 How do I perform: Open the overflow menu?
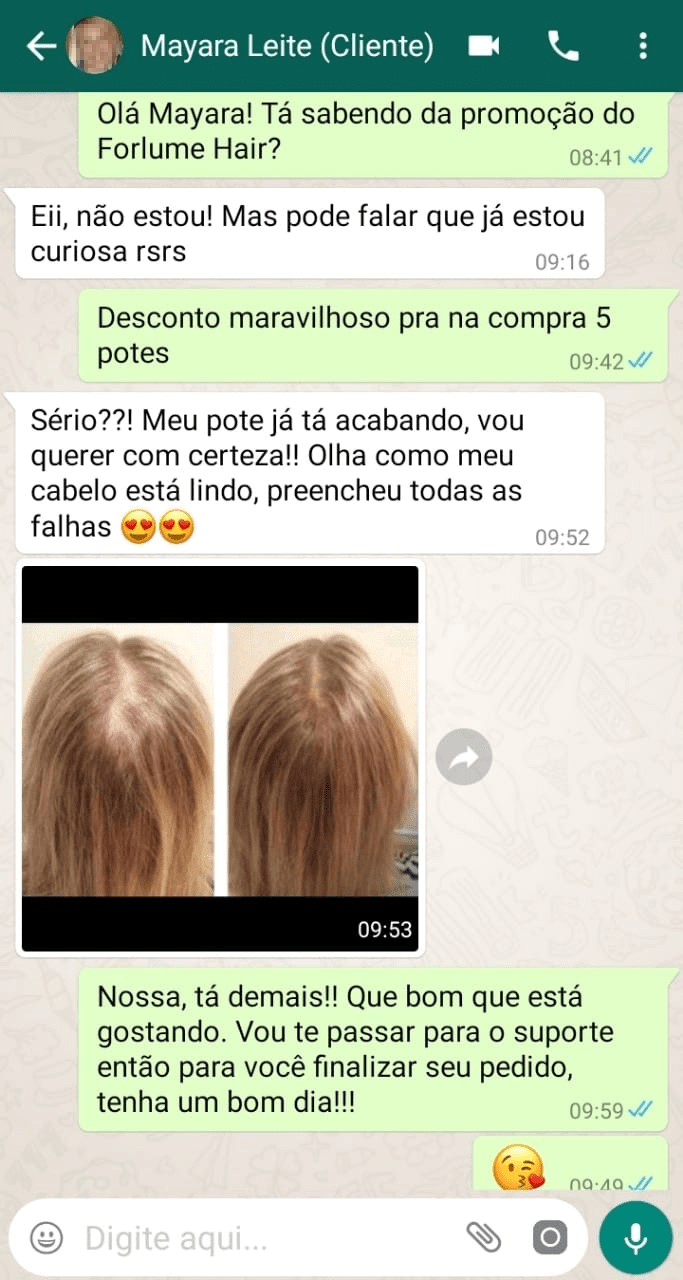click(x=643, y=46)
